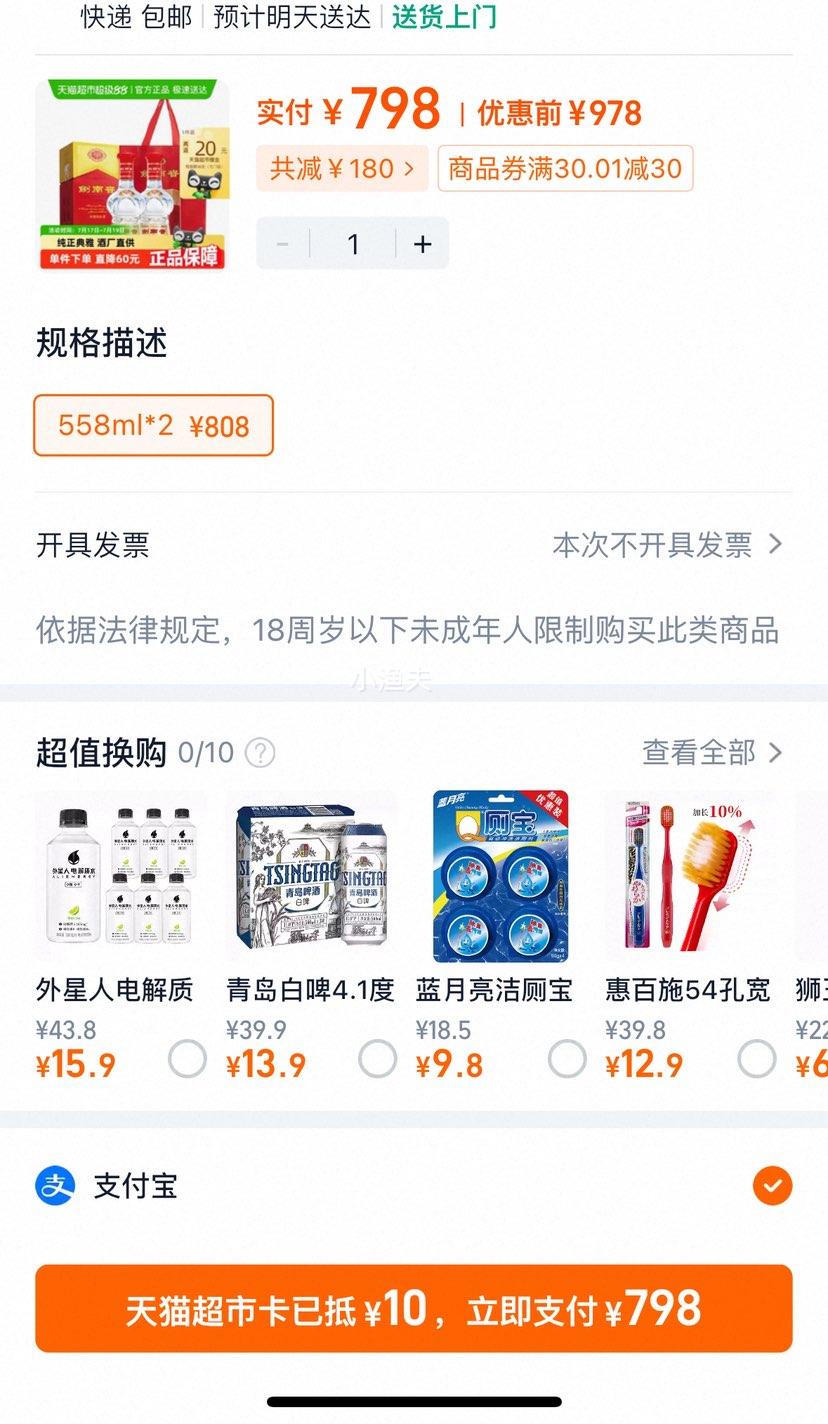Select the radio button under 惠百施54孔宽
This screenshot has width=828, height=1424.
click(x=756, y=1058)
